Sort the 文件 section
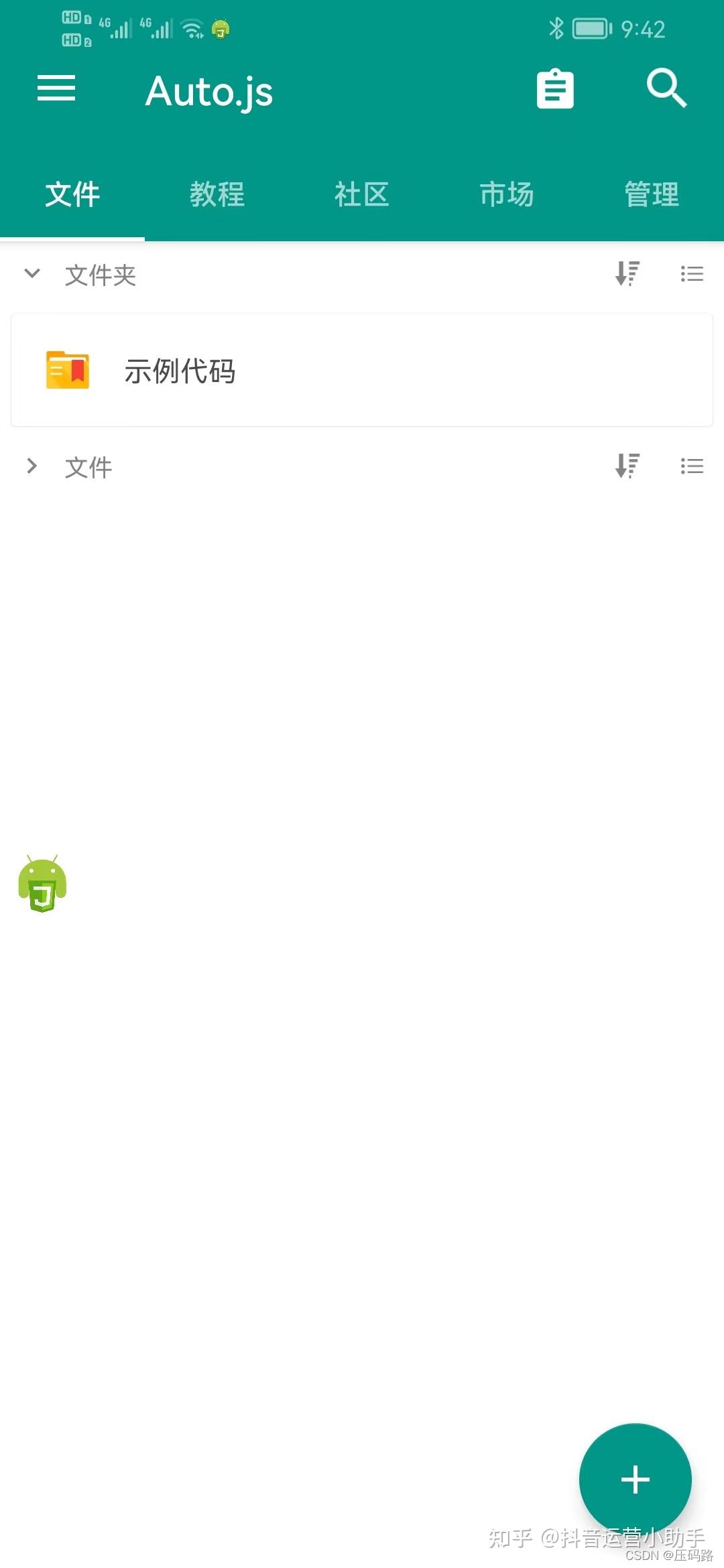Image resolution: width=724 pixels, height=1568 pixels. 627,466
